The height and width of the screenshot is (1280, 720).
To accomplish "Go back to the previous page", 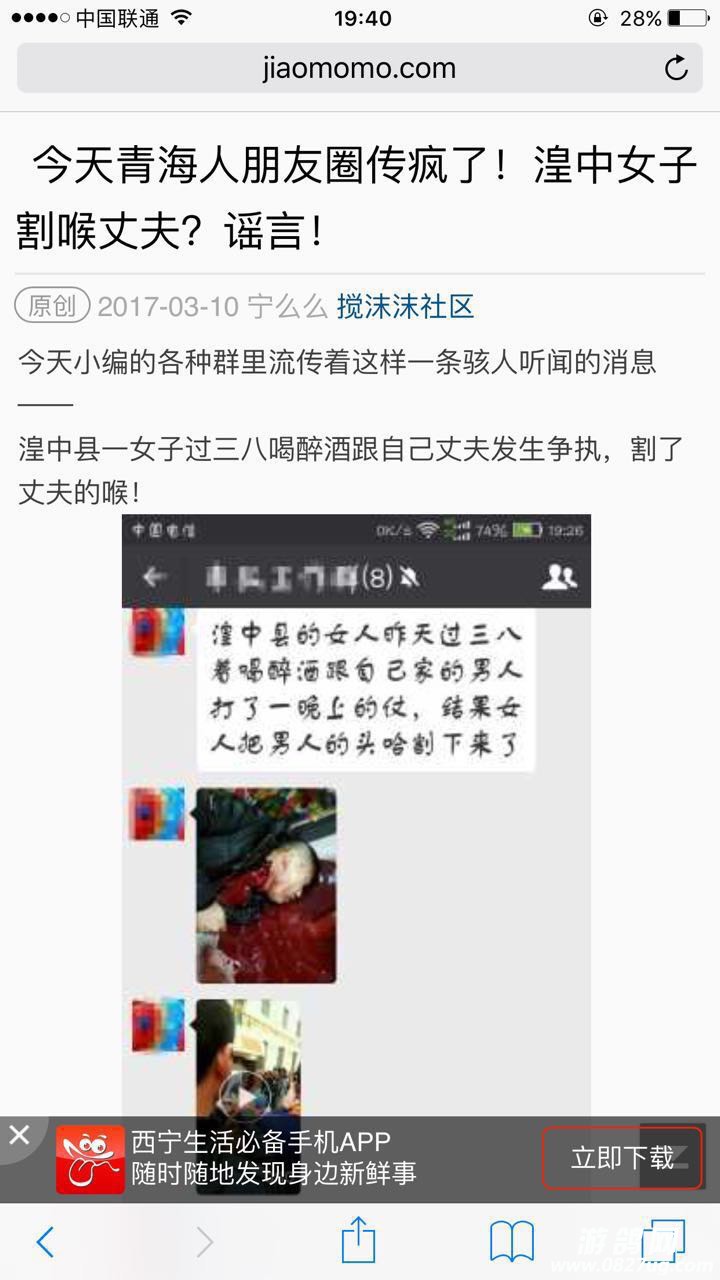I will 45,1242.
